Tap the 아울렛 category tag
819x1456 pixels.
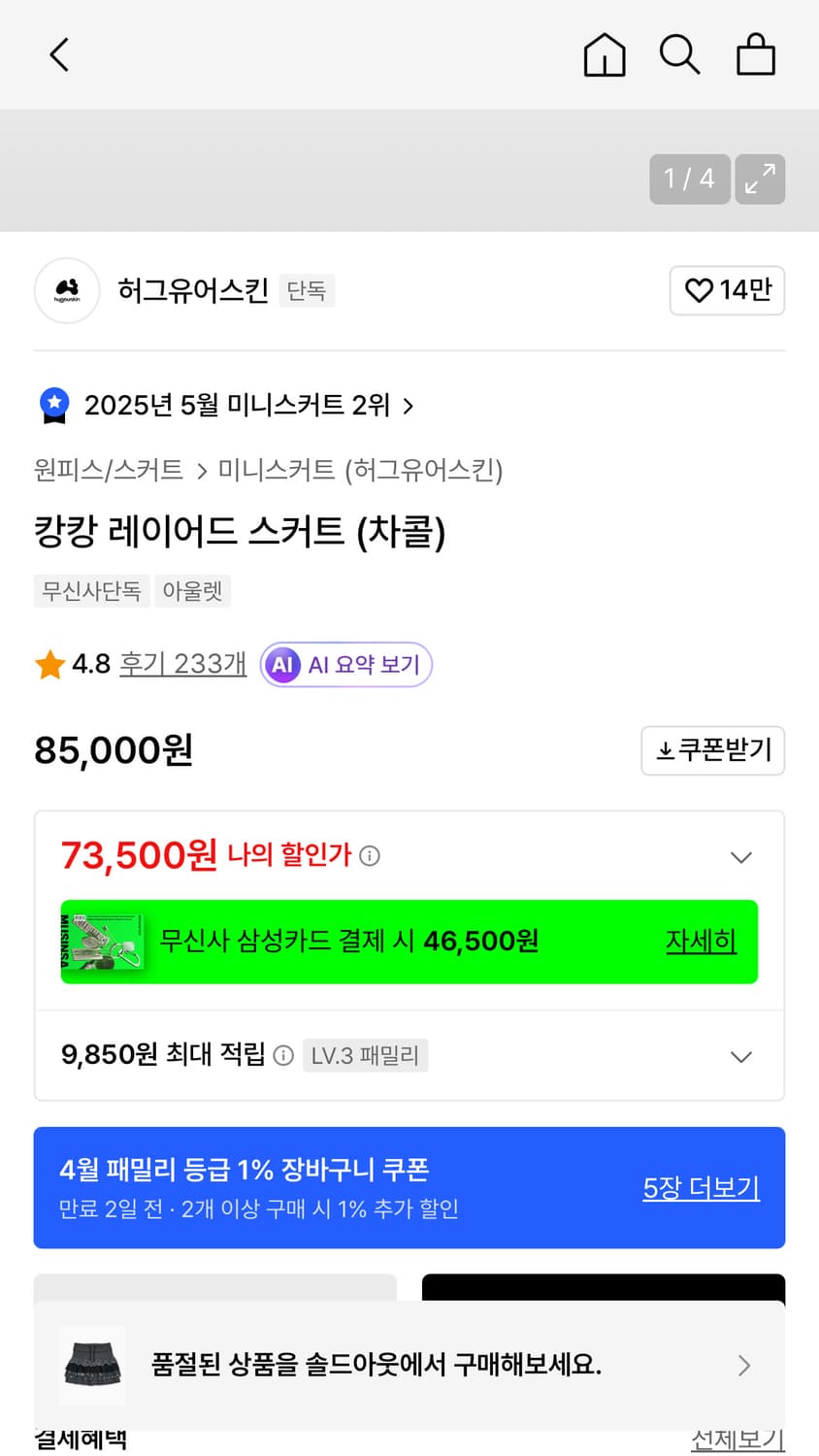click(192, 591)
